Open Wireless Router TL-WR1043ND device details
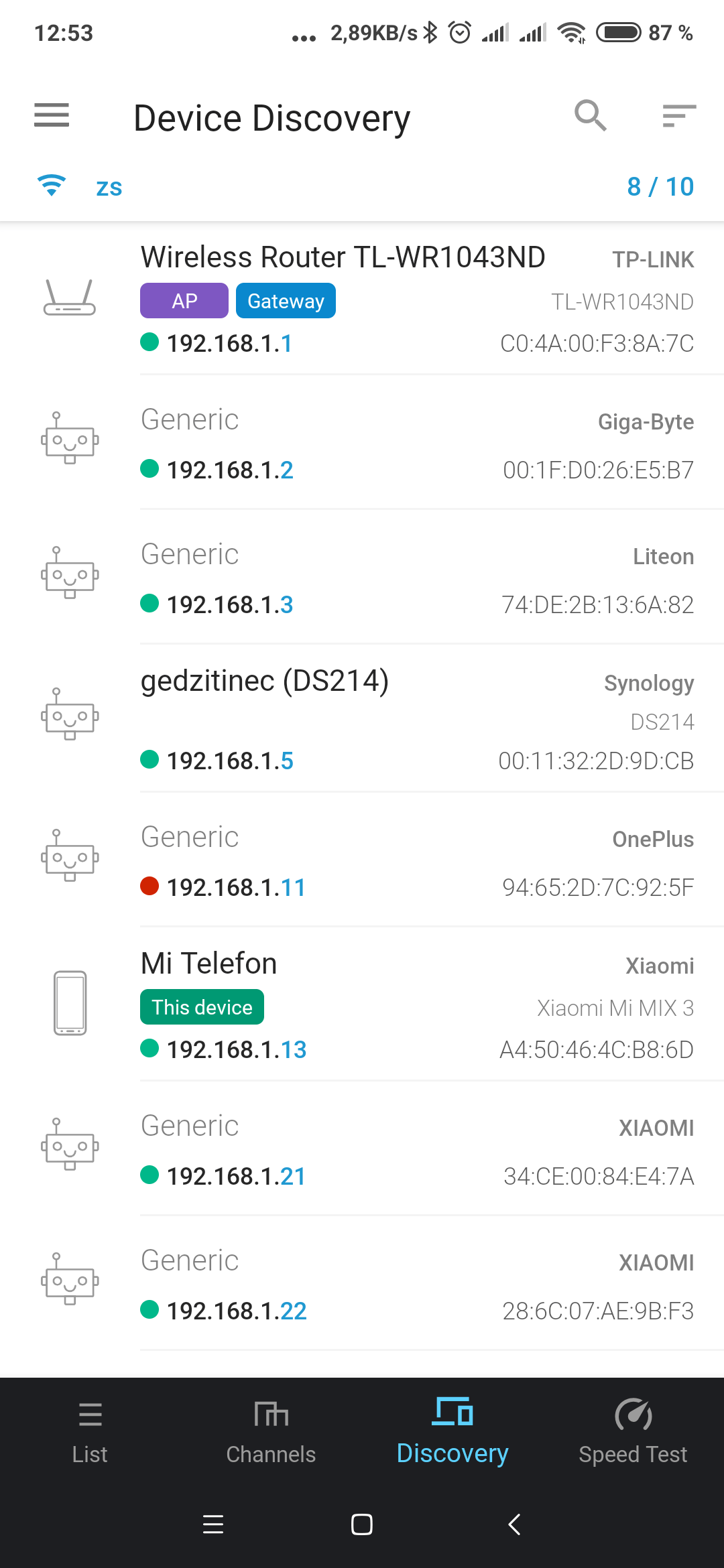Image resolution: width=724 pixels, height=1568 pixels. coord(362,298)
